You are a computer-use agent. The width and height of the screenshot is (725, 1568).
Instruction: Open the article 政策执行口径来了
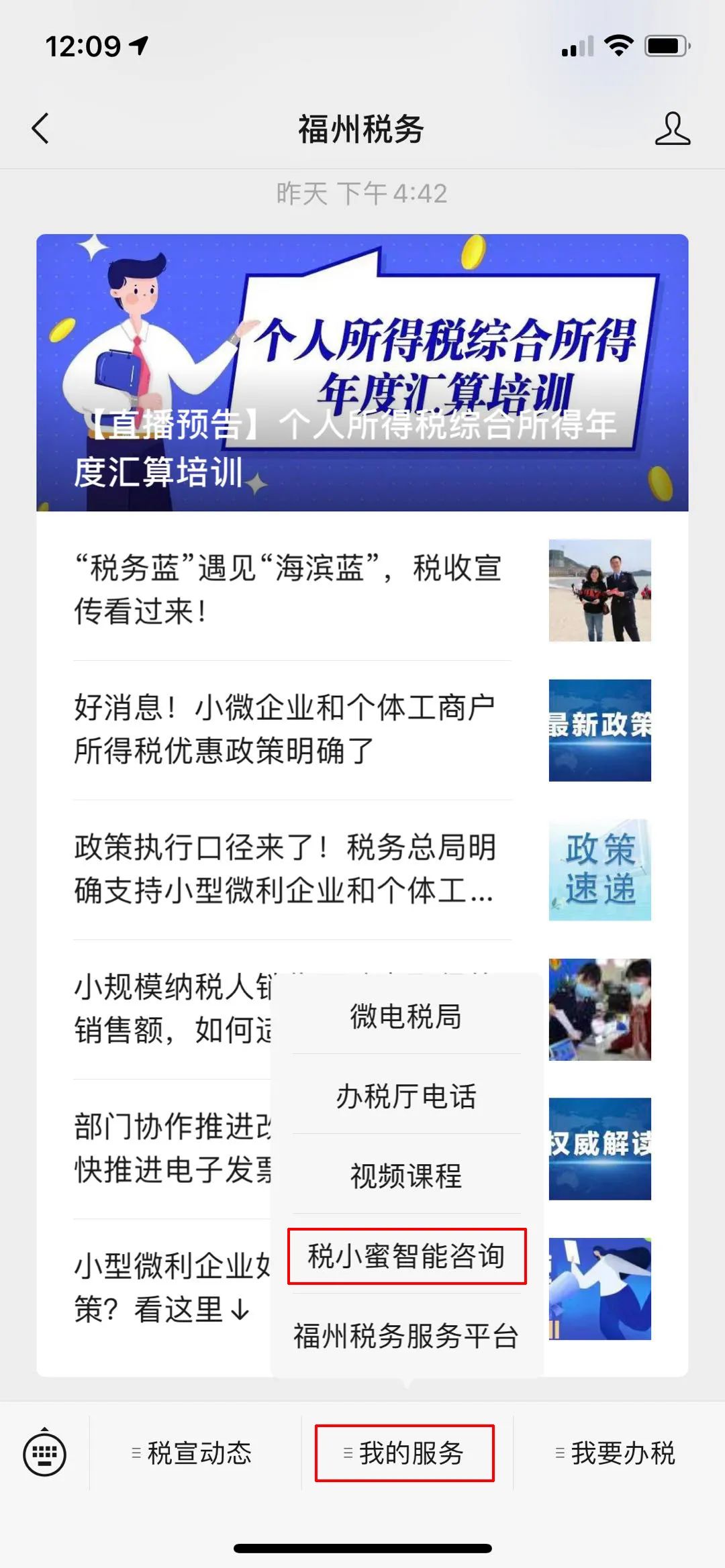362,870
